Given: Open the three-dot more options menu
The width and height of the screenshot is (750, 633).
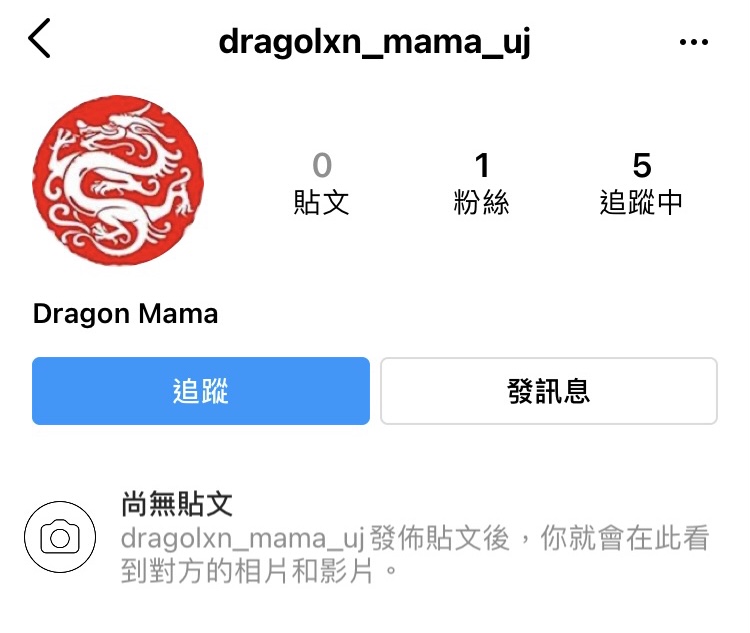Looking at the screenshot, I should (693, 42).
